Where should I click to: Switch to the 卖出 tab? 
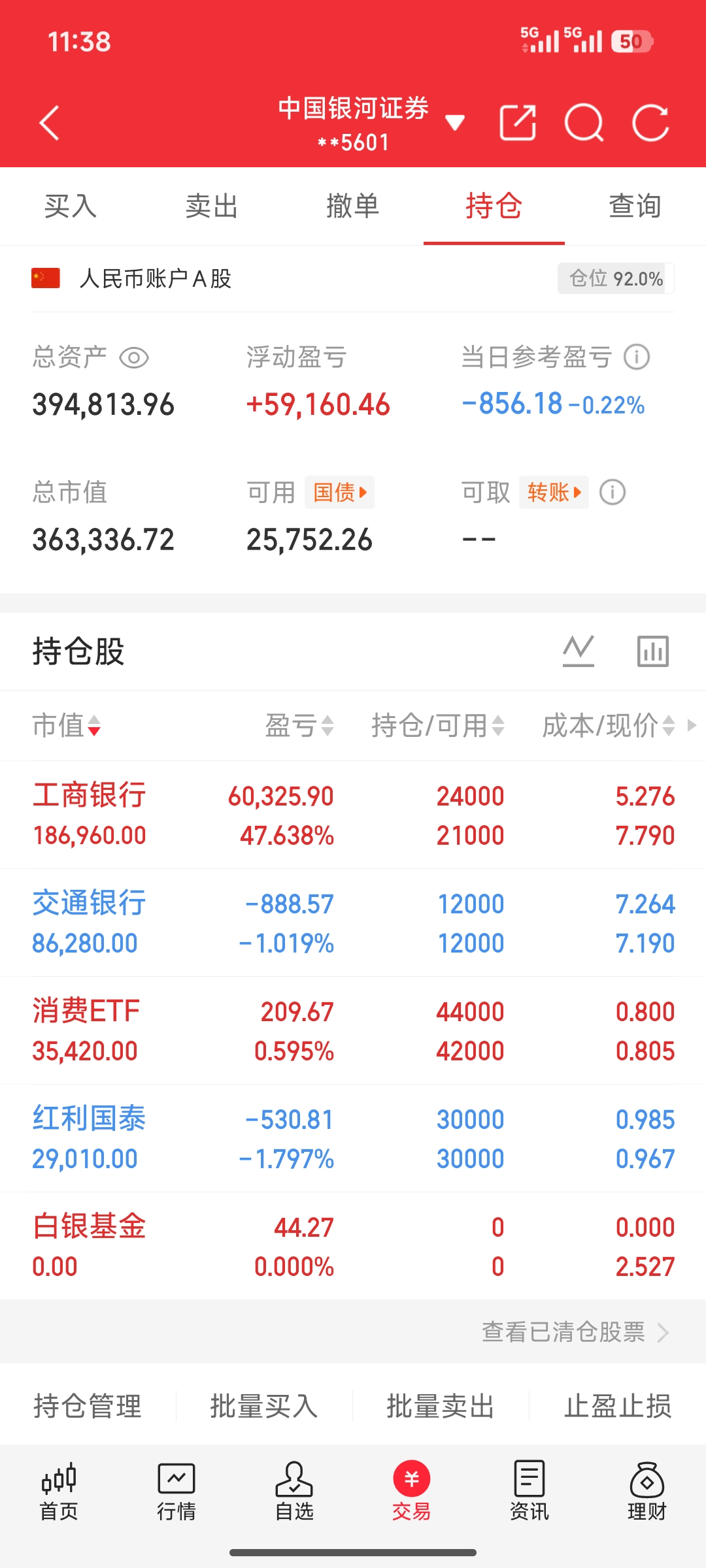(x=212, y=206)
